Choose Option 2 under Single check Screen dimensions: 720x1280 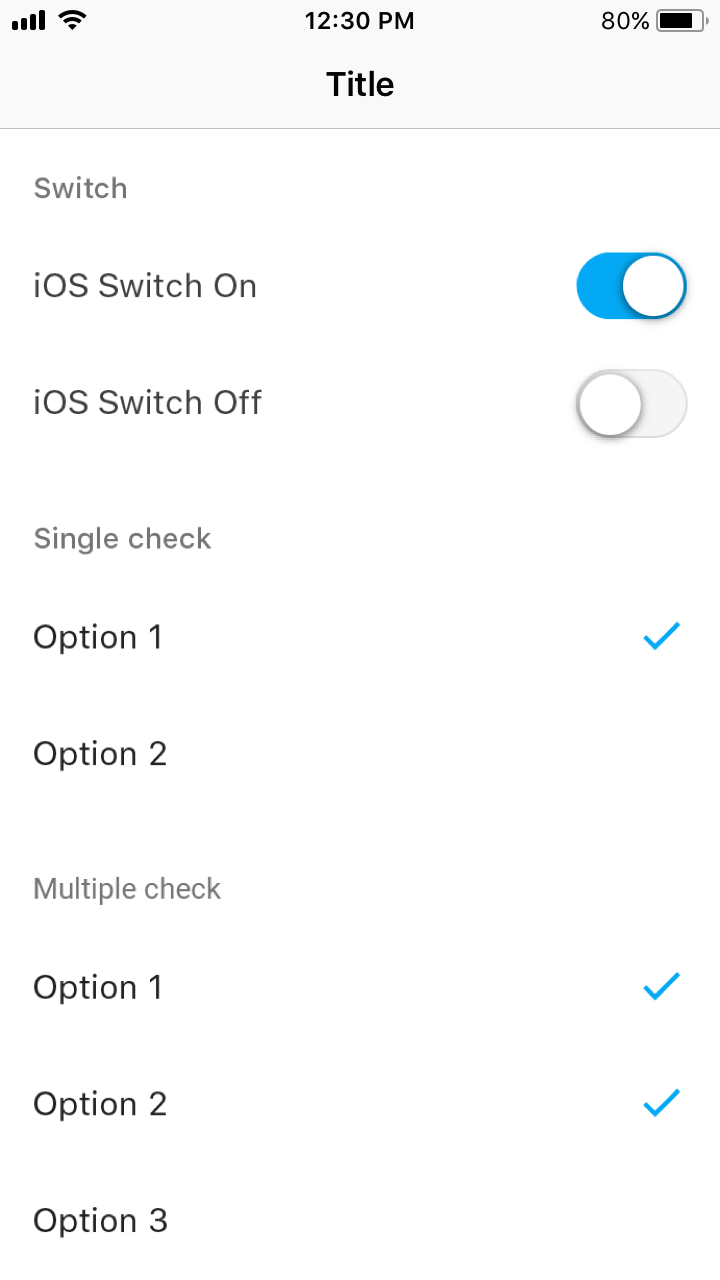tap(360, 754)
